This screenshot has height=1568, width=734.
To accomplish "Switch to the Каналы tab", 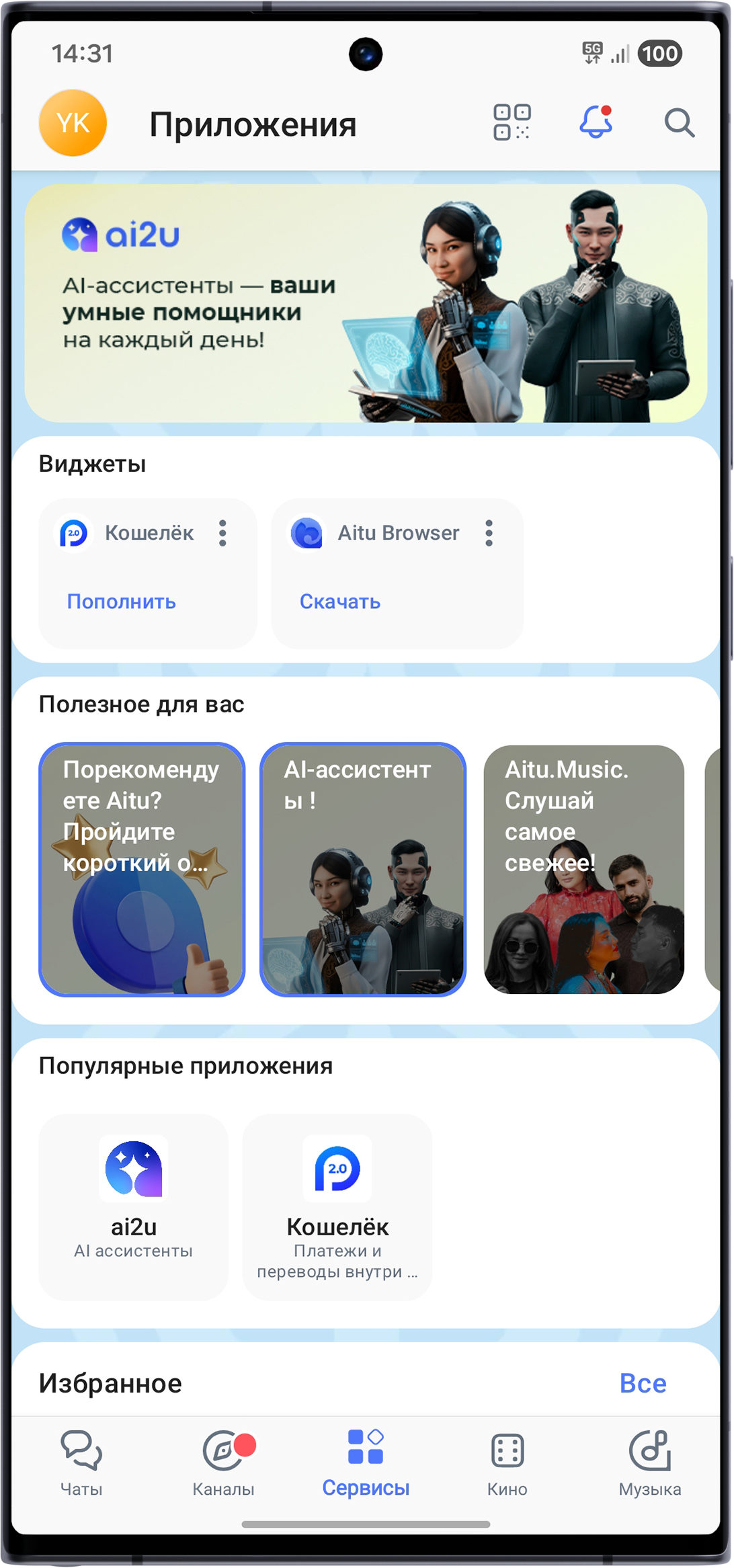I will pyautogui.click(x=224, y=1463).
